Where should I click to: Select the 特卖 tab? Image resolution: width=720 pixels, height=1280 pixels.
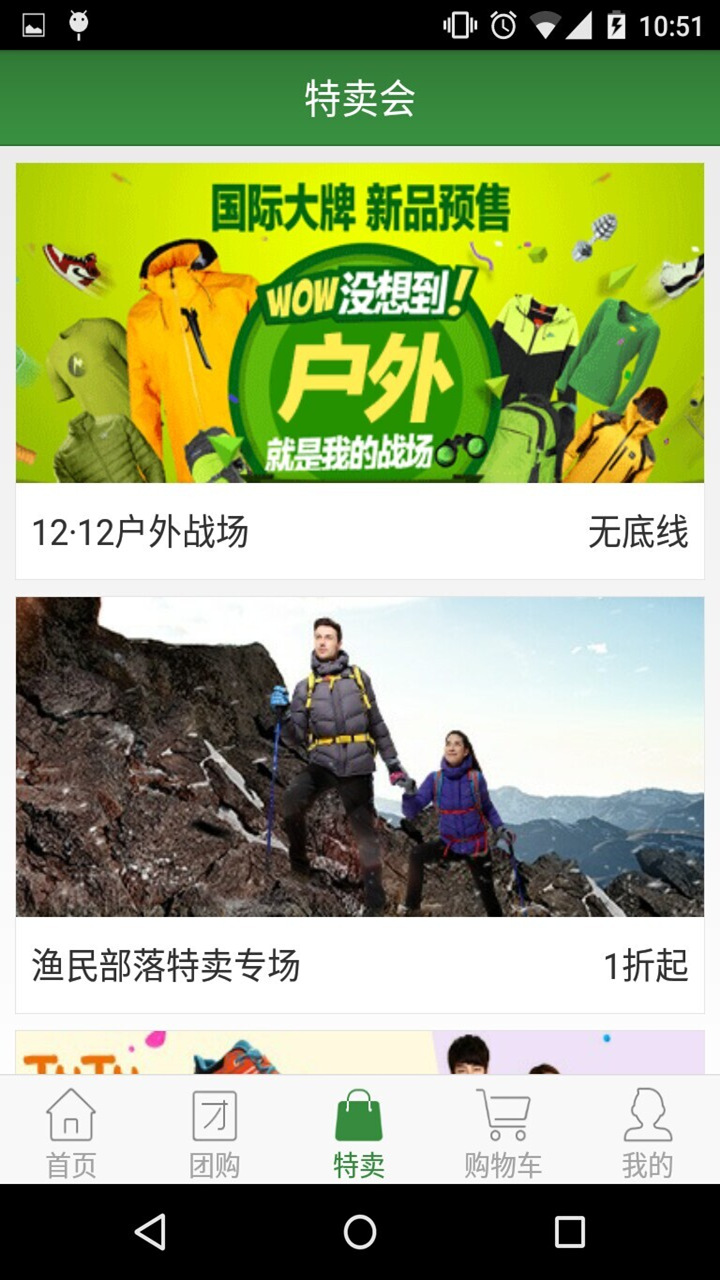360,1131
